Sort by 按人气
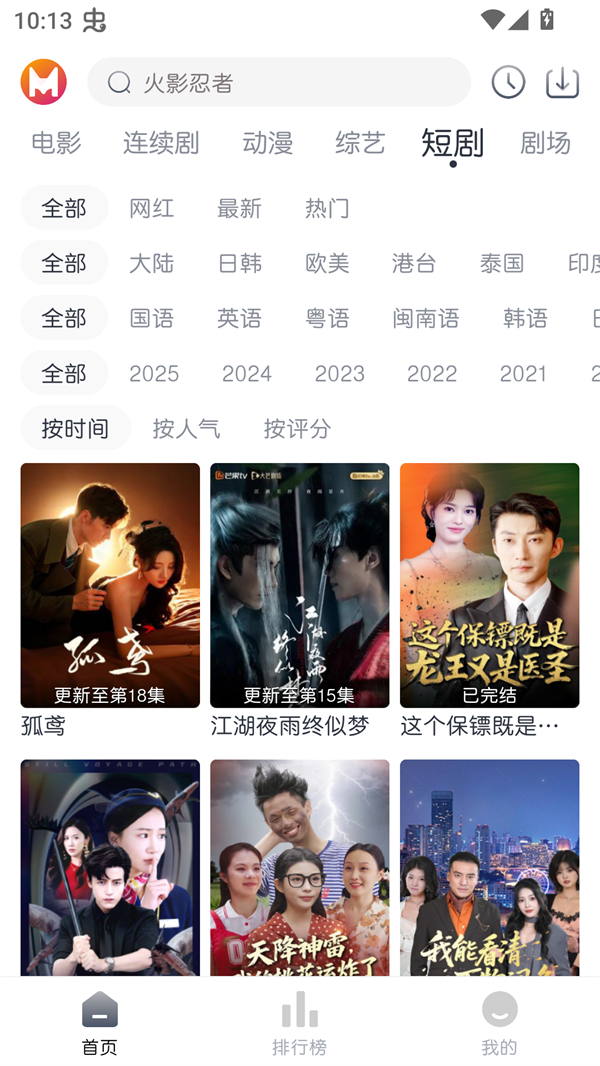The image size is (600, 1066). pos(186,428)
